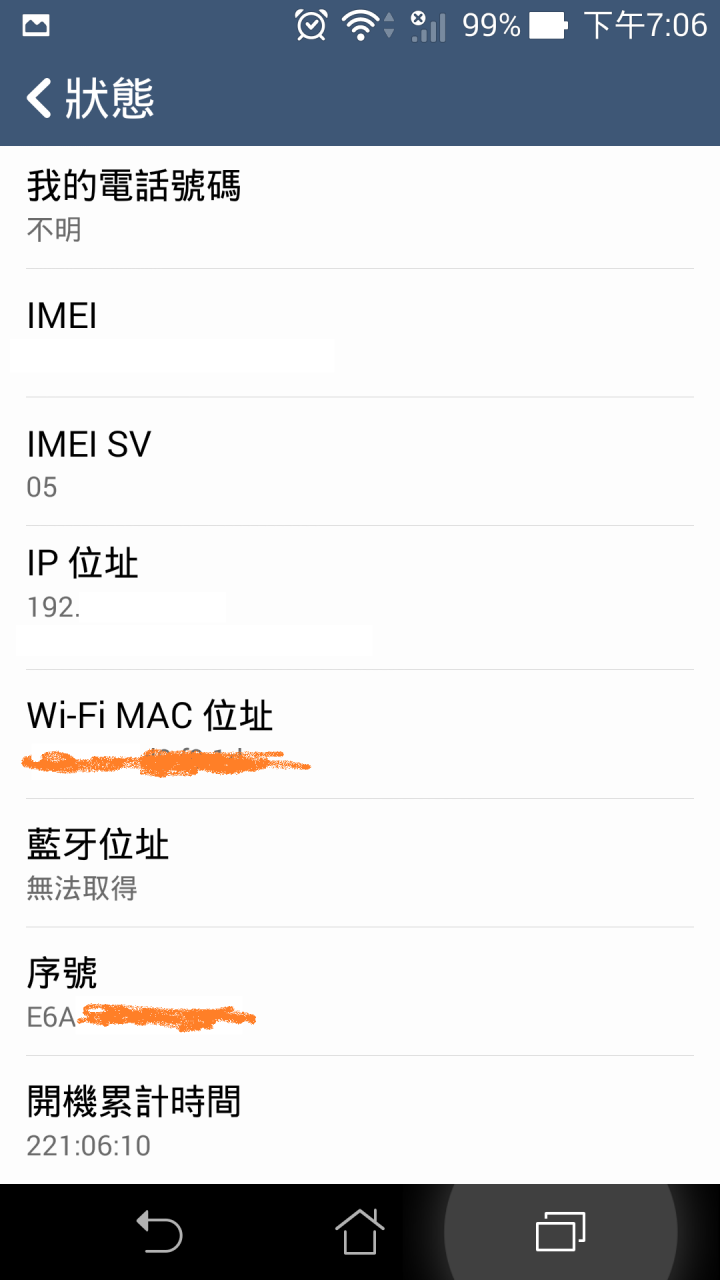This screenshot has width=720, height=1280.
Task: Go to the home screen
Action: (x=360, y=1231)
